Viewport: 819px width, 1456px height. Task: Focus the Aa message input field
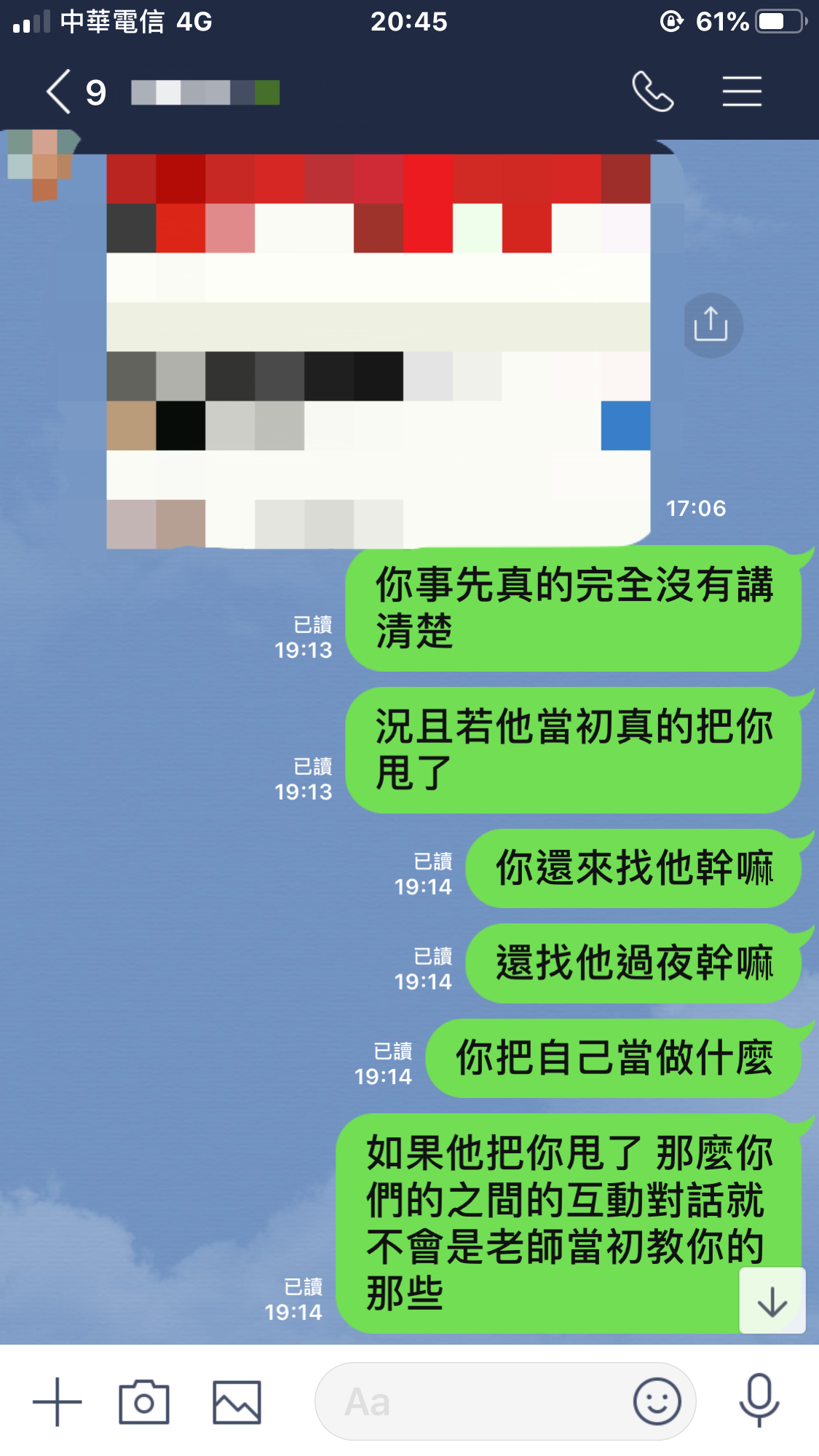(x=473, y=1401)
